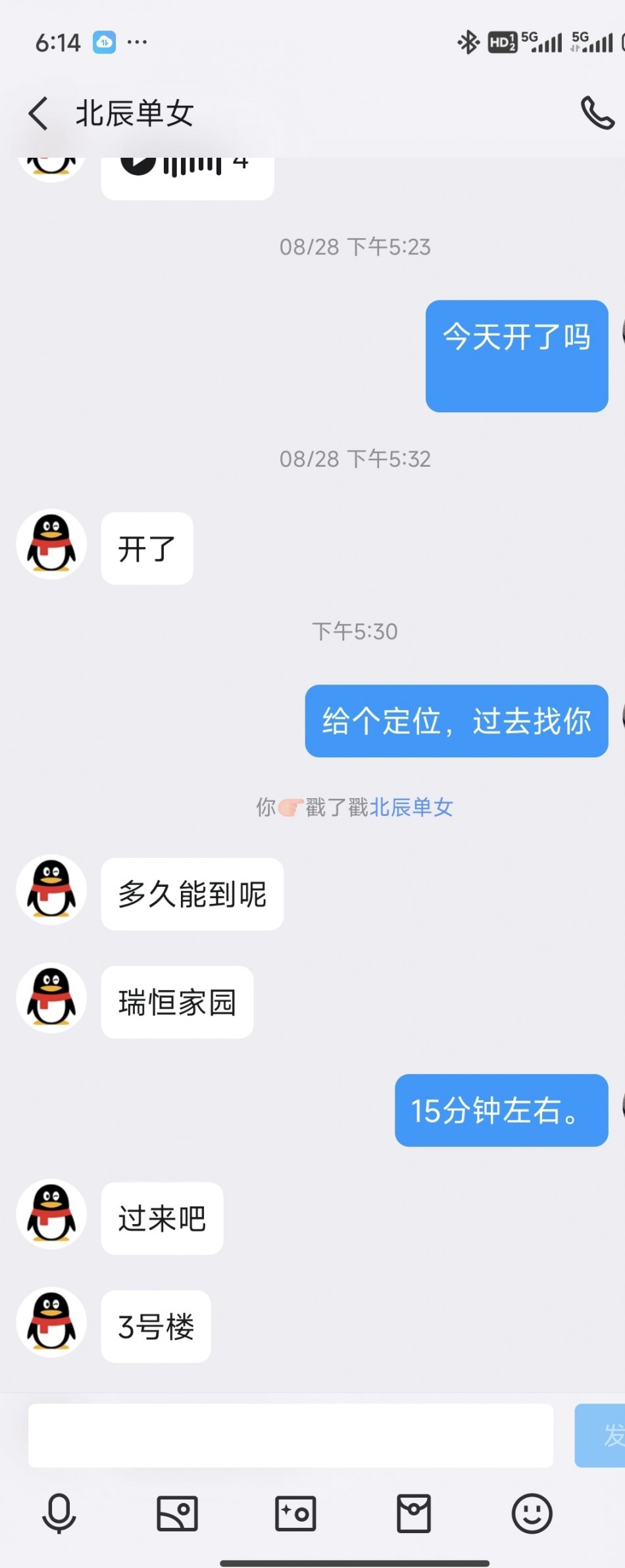
Task: Open the blue 北辰单女 link in the poke notice
Action: (x=411, y=807)
